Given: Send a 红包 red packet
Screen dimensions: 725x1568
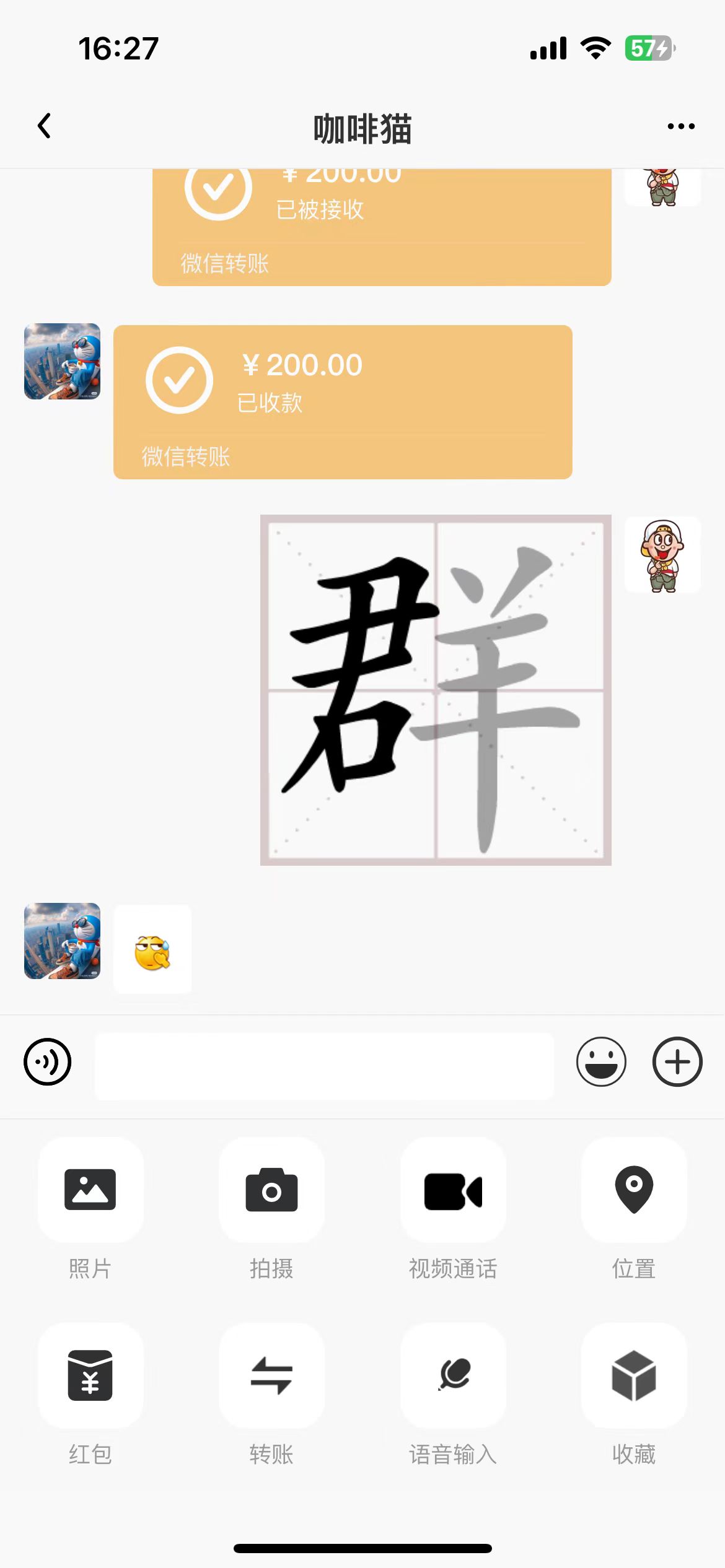Looking at the screenshot, I should point(90,1375).
